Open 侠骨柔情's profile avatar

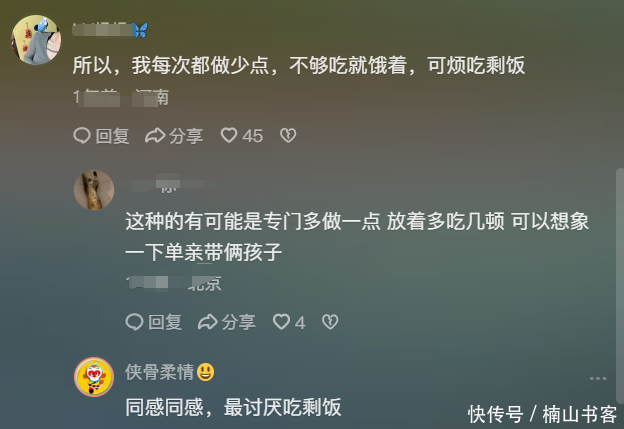click(94, 377)
